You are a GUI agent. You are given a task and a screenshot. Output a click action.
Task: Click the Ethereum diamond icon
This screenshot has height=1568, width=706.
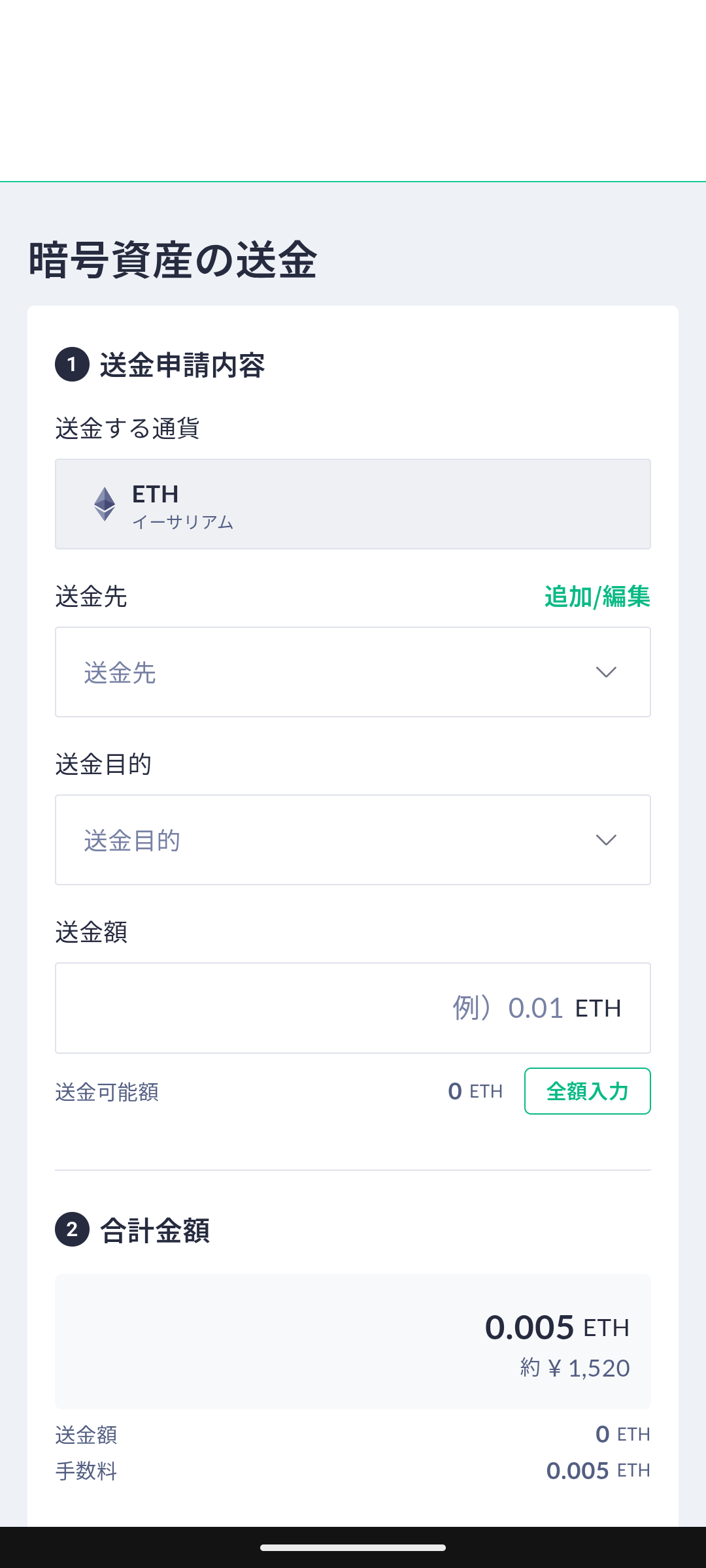coord(105,504)
